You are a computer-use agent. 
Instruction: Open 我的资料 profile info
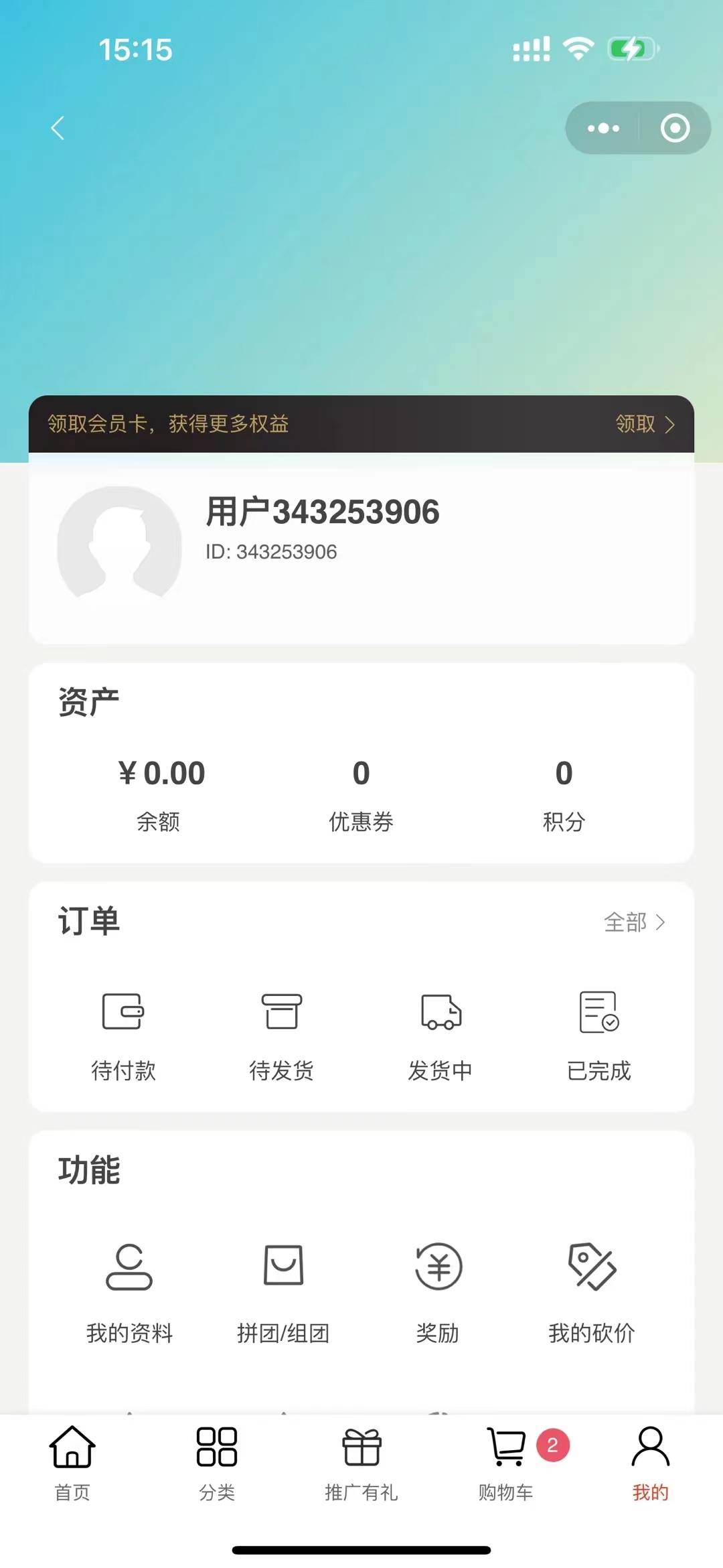(129, 1294)
